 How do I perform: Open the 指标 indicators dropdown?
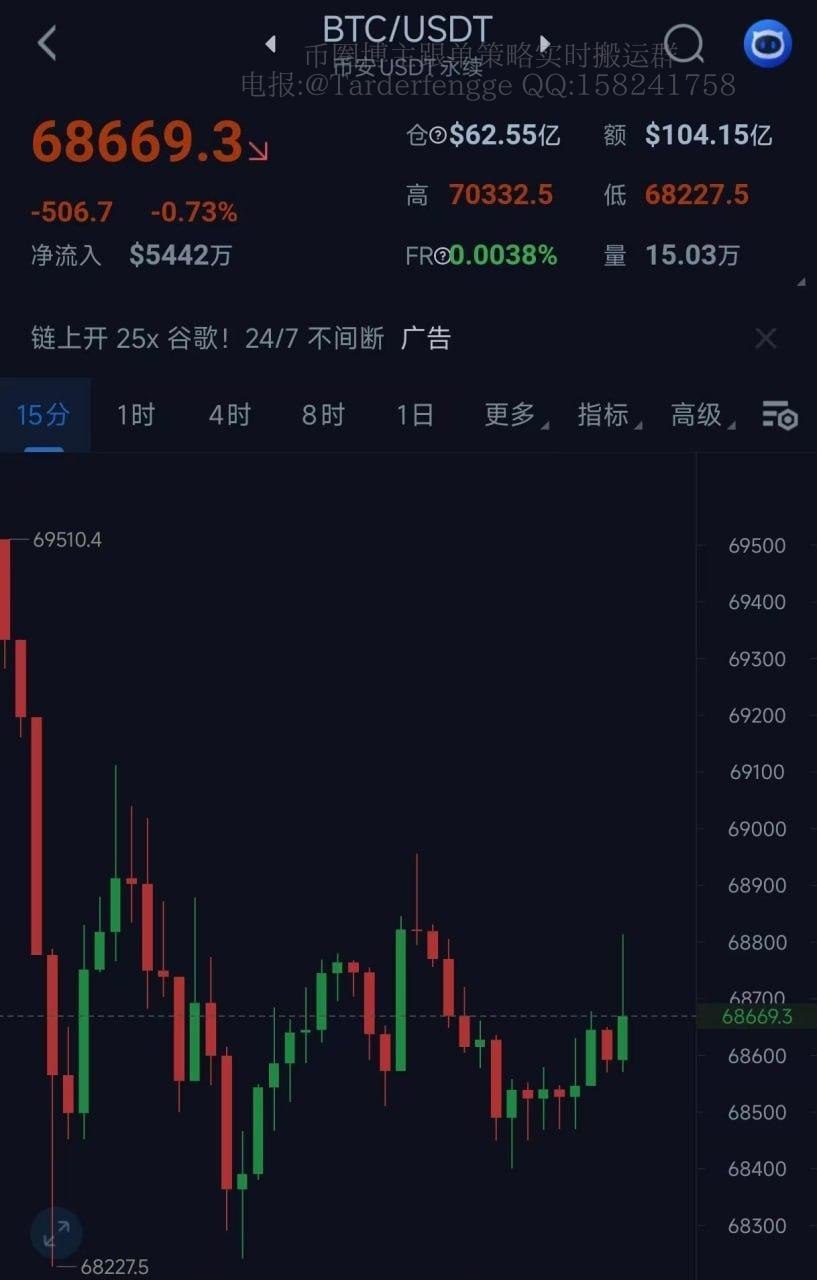(605, 414)
